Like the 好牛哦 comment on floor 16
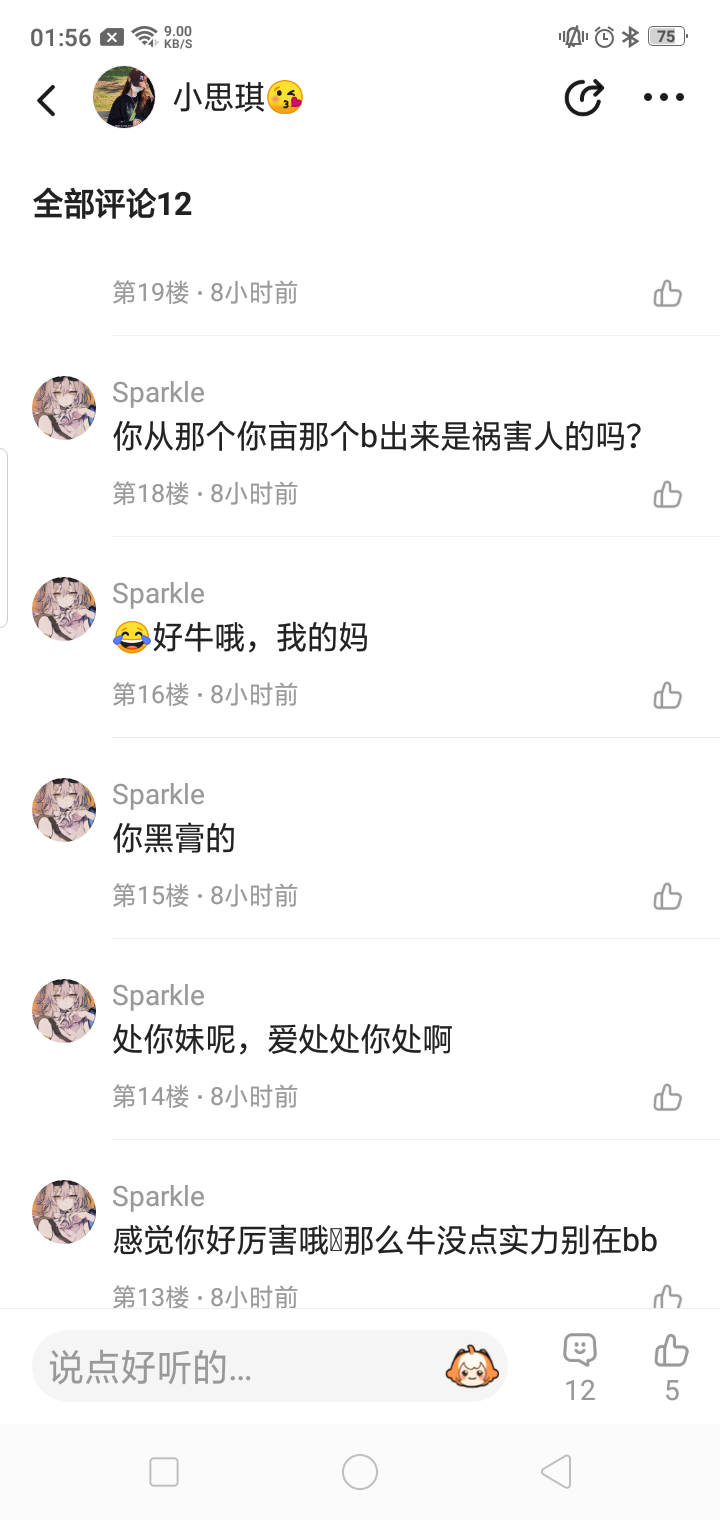Screen dimensions: 720x1520 point(667,695)
